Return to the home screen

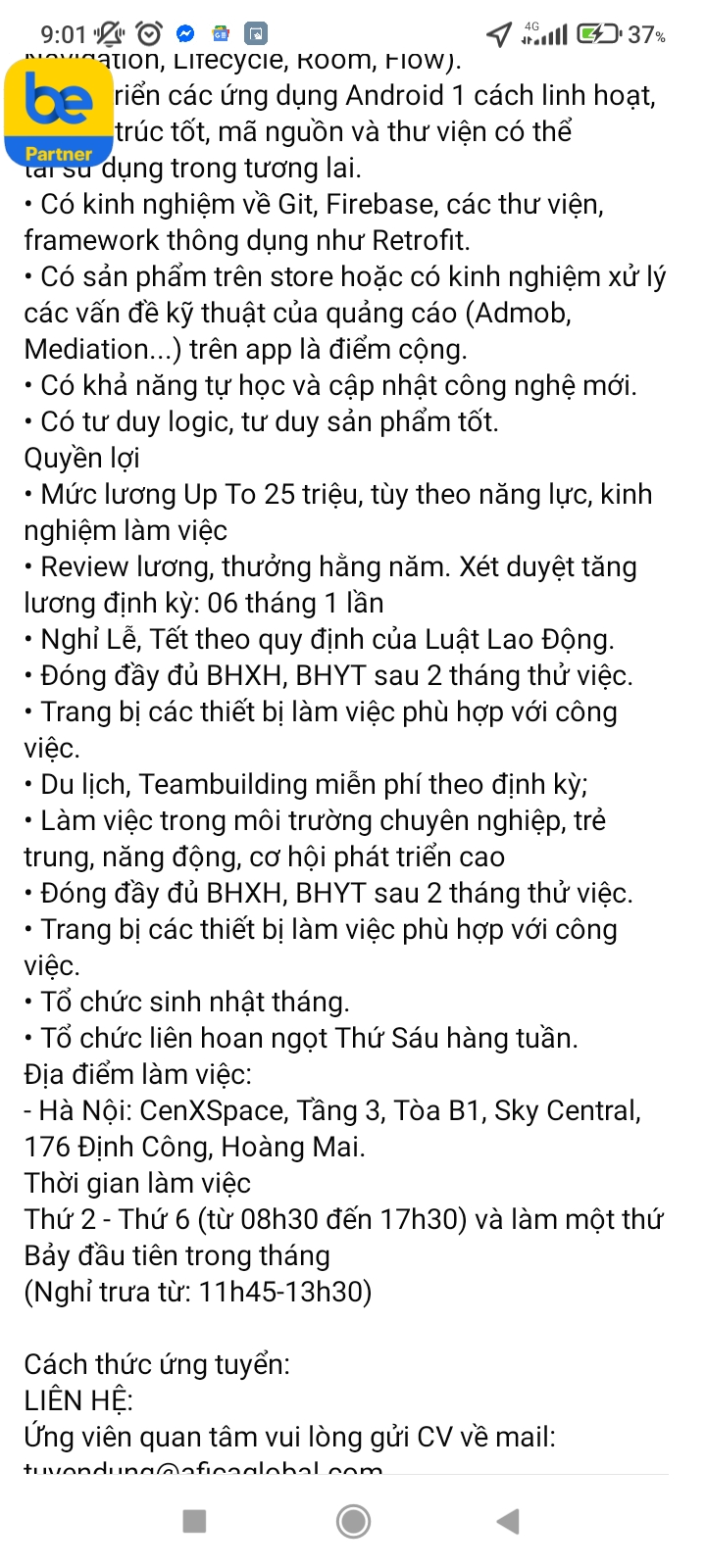(x=353, y=1520)
